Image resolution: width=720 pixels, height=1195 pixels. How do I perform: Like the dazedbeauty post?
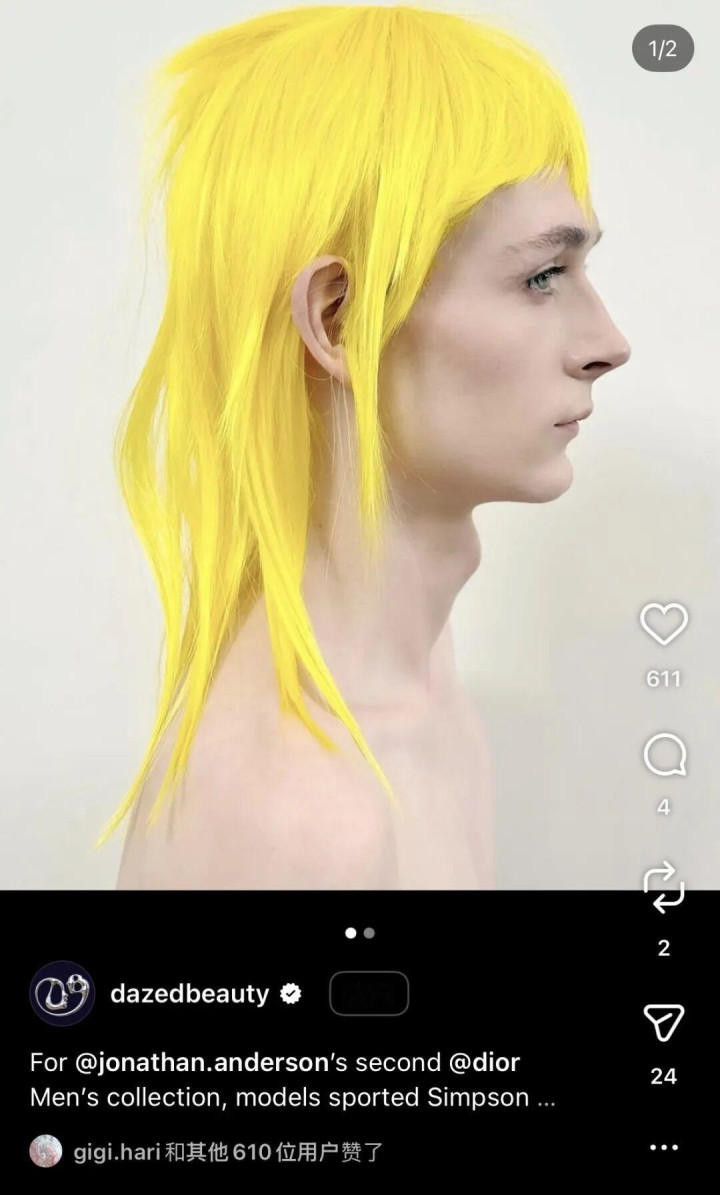click(x=664, y=625)
